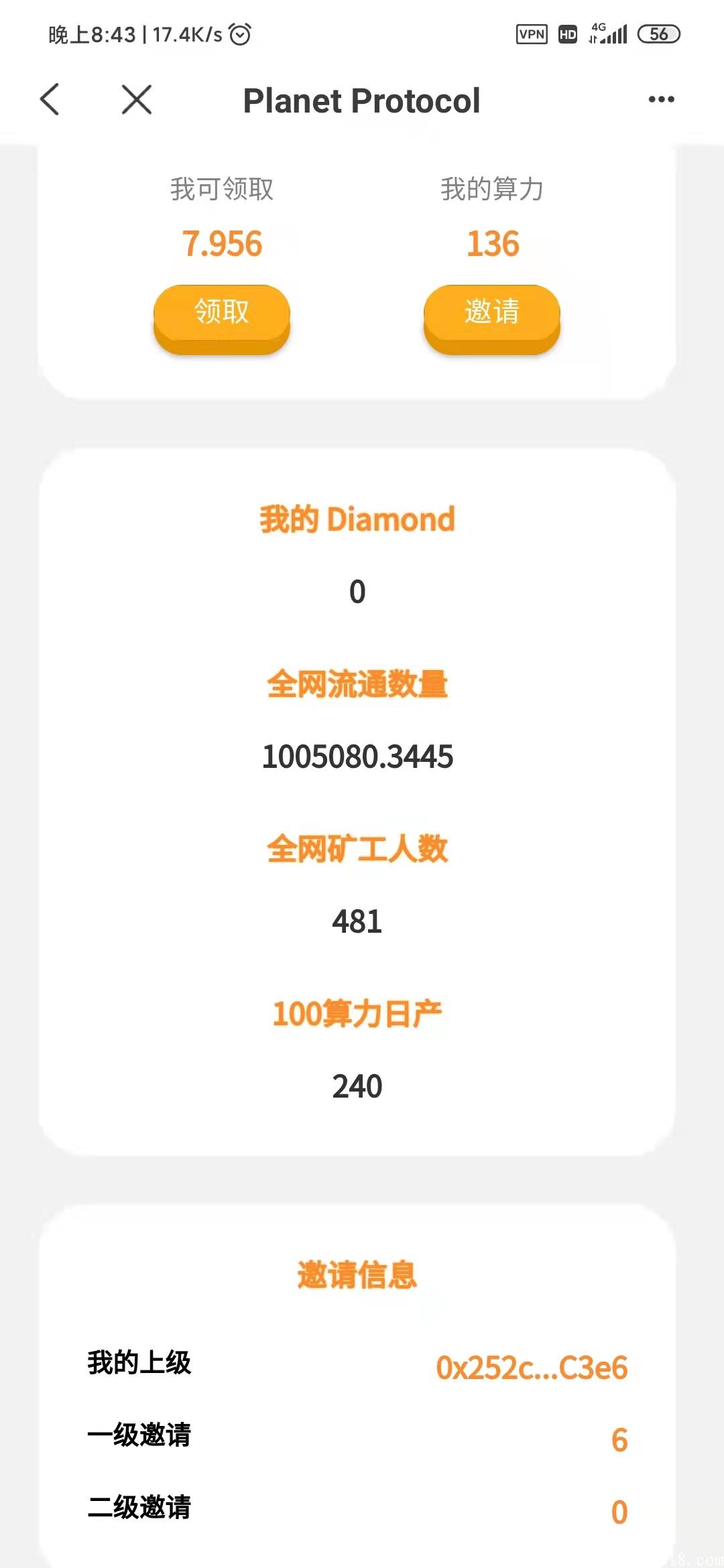The width and height of the screenshot is (724, 1568).
Task: Tap the 我的算力 value 136
Action: tap(493, 243)
